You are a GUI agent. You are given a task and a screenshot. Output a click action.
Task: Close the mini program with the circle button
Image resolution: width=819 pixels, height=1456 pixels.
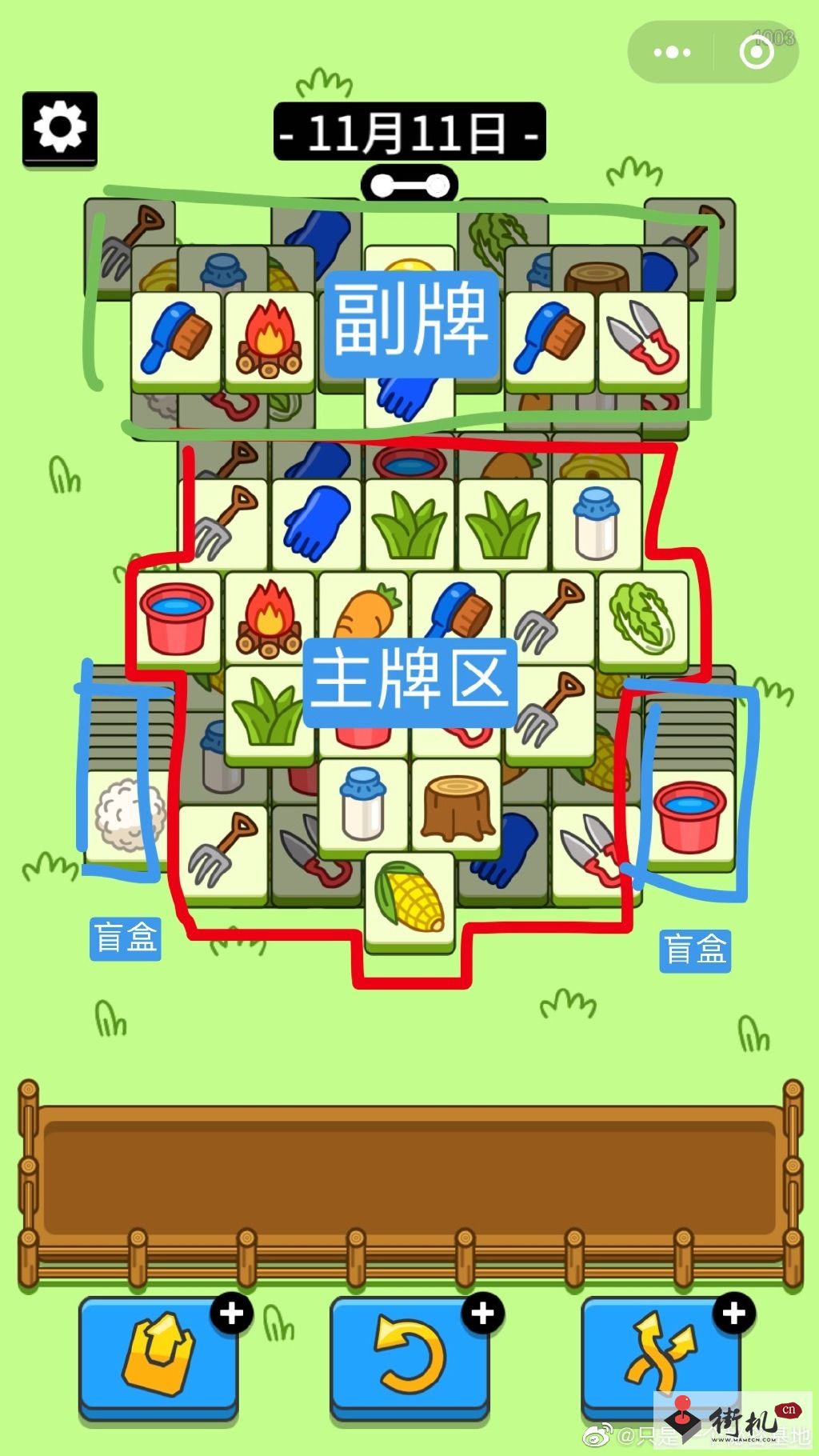click(x=757, y=53)
